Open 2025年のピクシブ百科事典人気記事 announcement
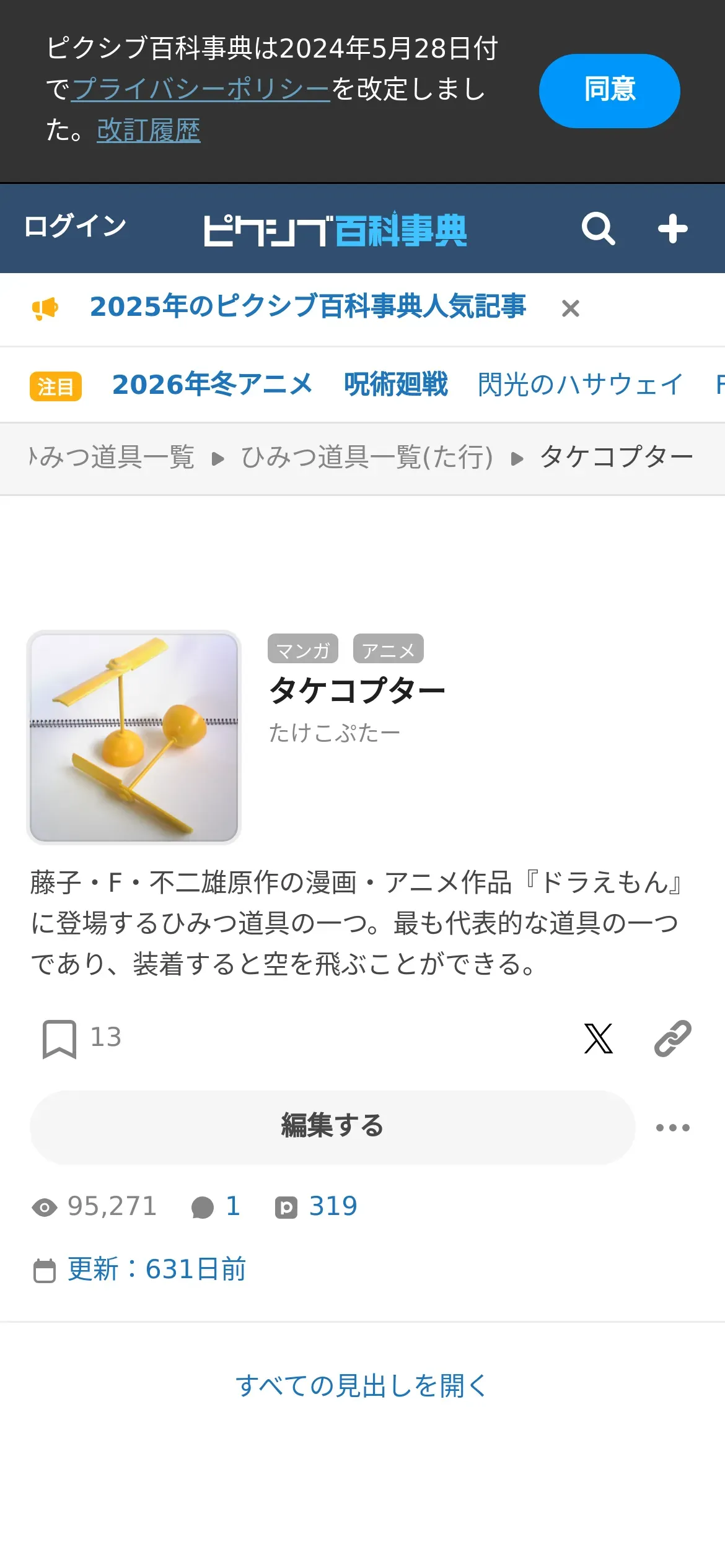 pyautogui.click(x=307, y=307)
